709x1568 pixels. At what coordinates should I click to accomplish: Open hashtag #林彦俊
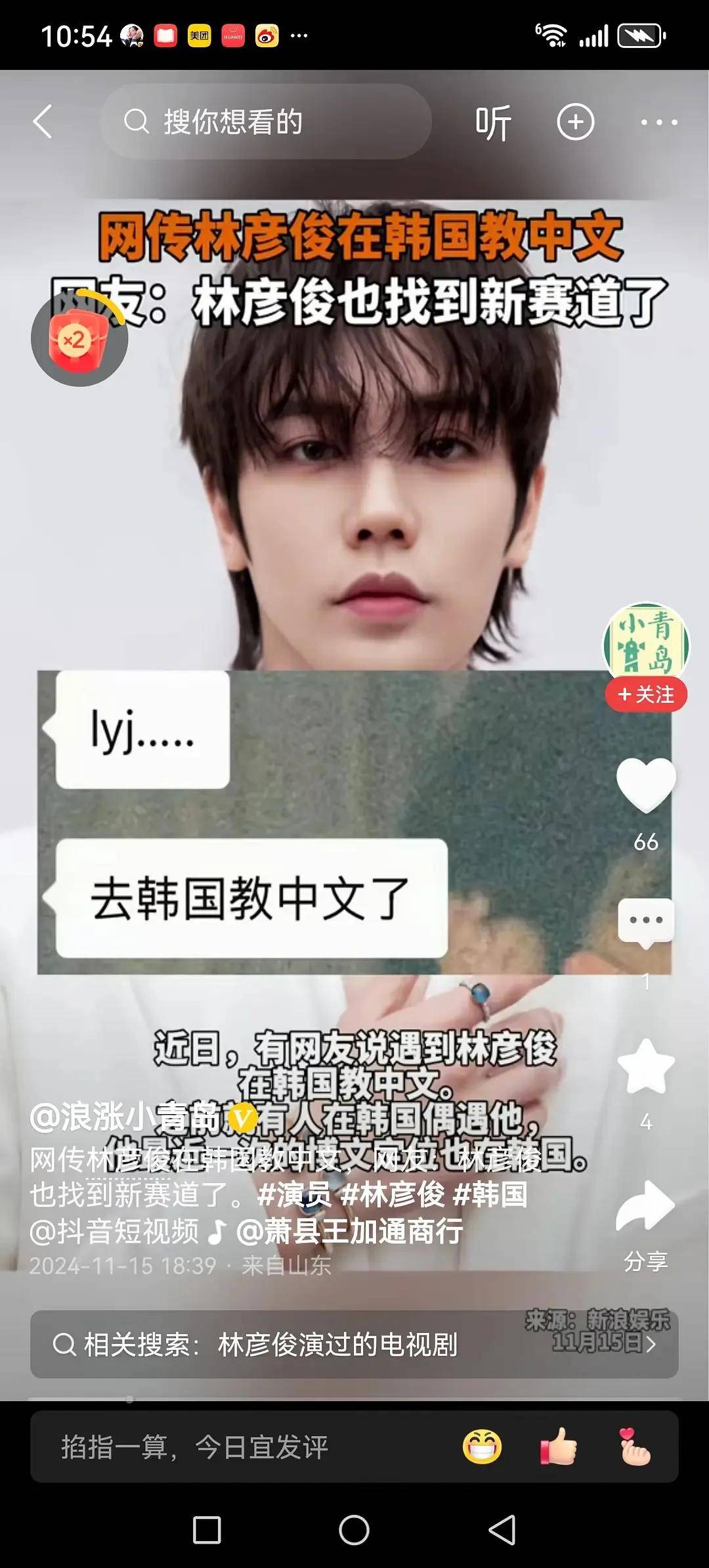click(392, 1194)
